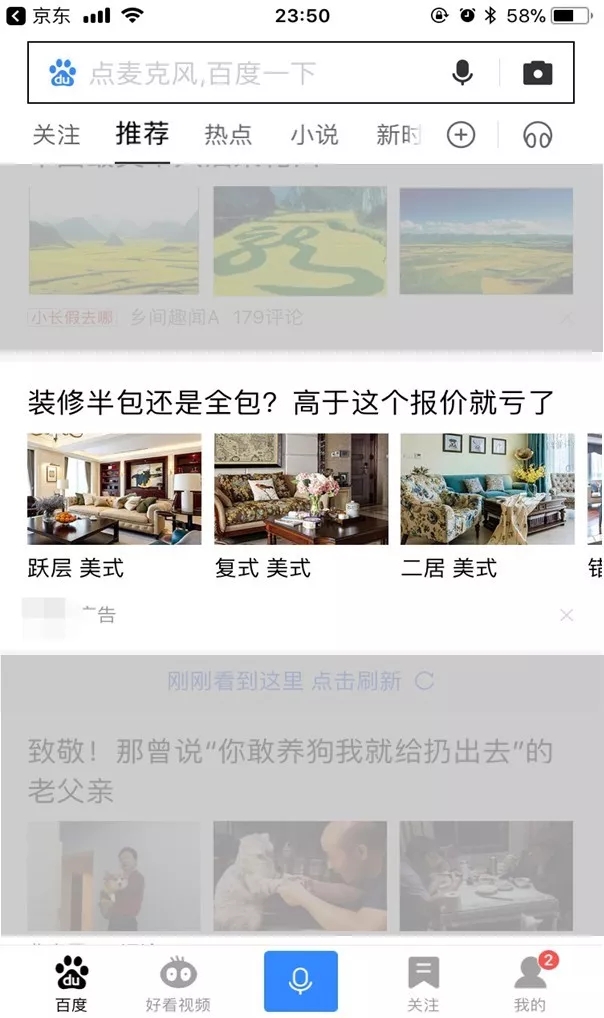The height and width of the screenshot is (1018, 604).
Task: Tap the Baidu search box
Action: (x=250, y=73)
